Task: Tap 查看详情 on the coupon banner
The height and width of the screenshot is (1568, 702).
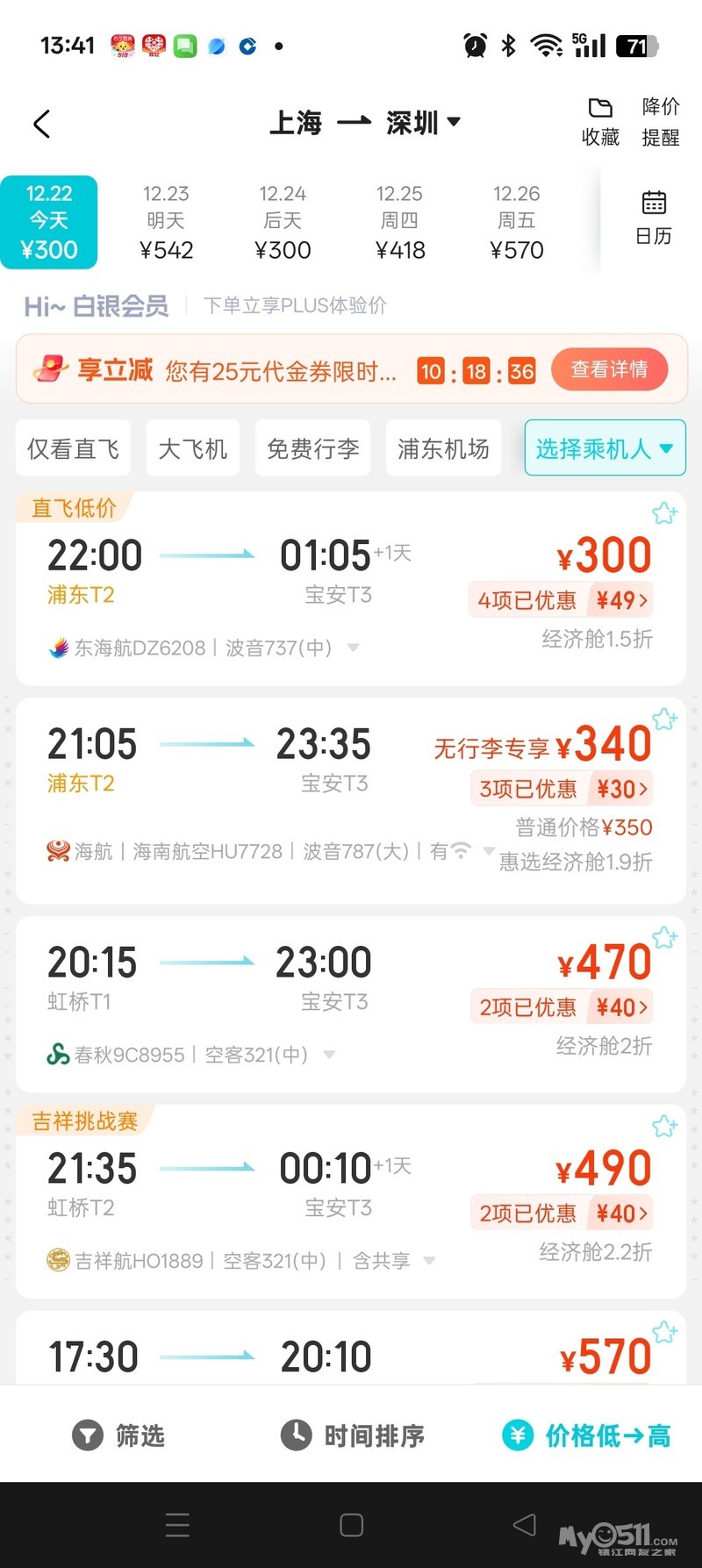Action: [609, 369]
